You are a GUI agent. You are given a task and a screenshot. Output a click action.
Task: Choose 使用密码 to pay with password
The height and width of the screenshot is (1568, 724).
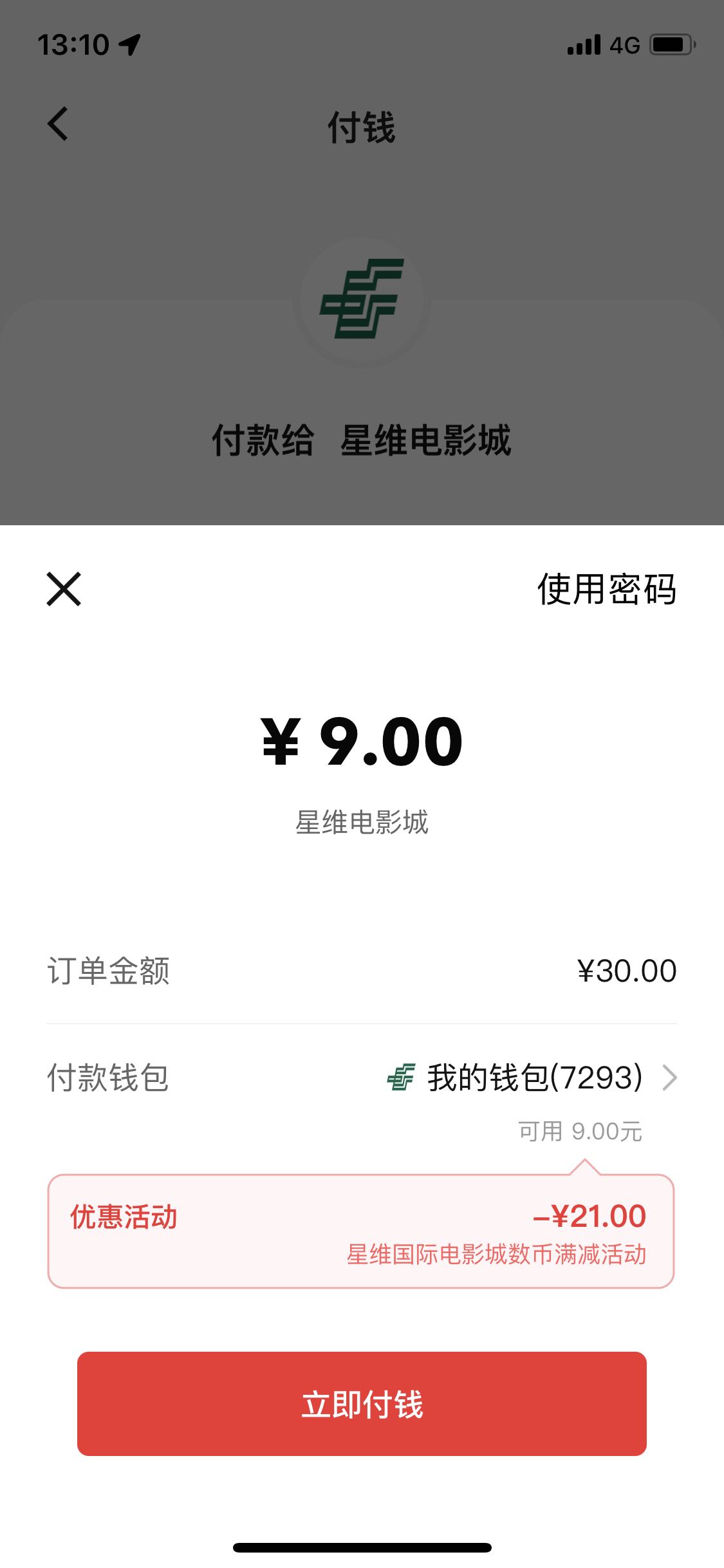tap(606, 589)
